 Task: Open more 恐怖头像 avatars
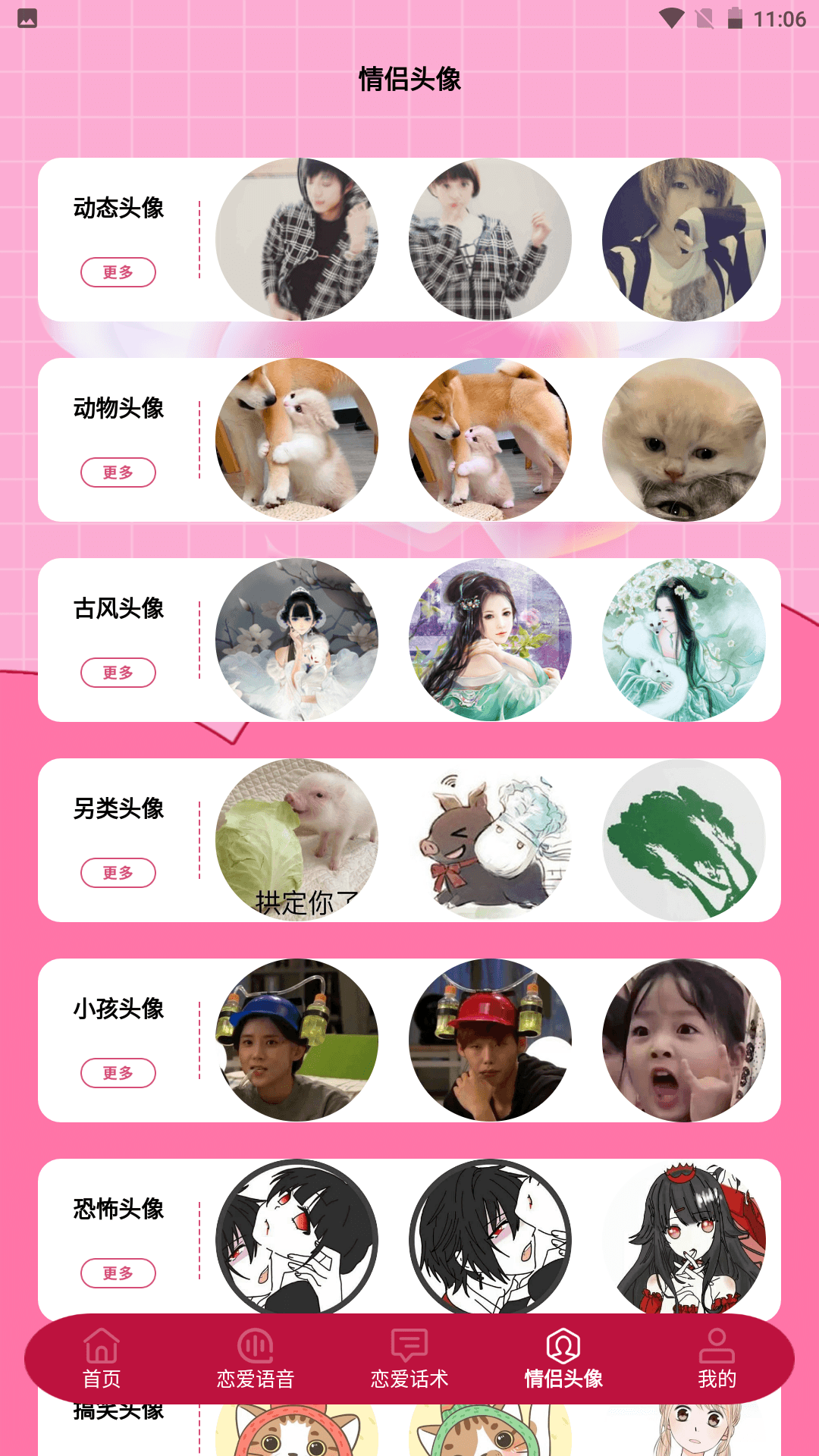[118, 1273]
